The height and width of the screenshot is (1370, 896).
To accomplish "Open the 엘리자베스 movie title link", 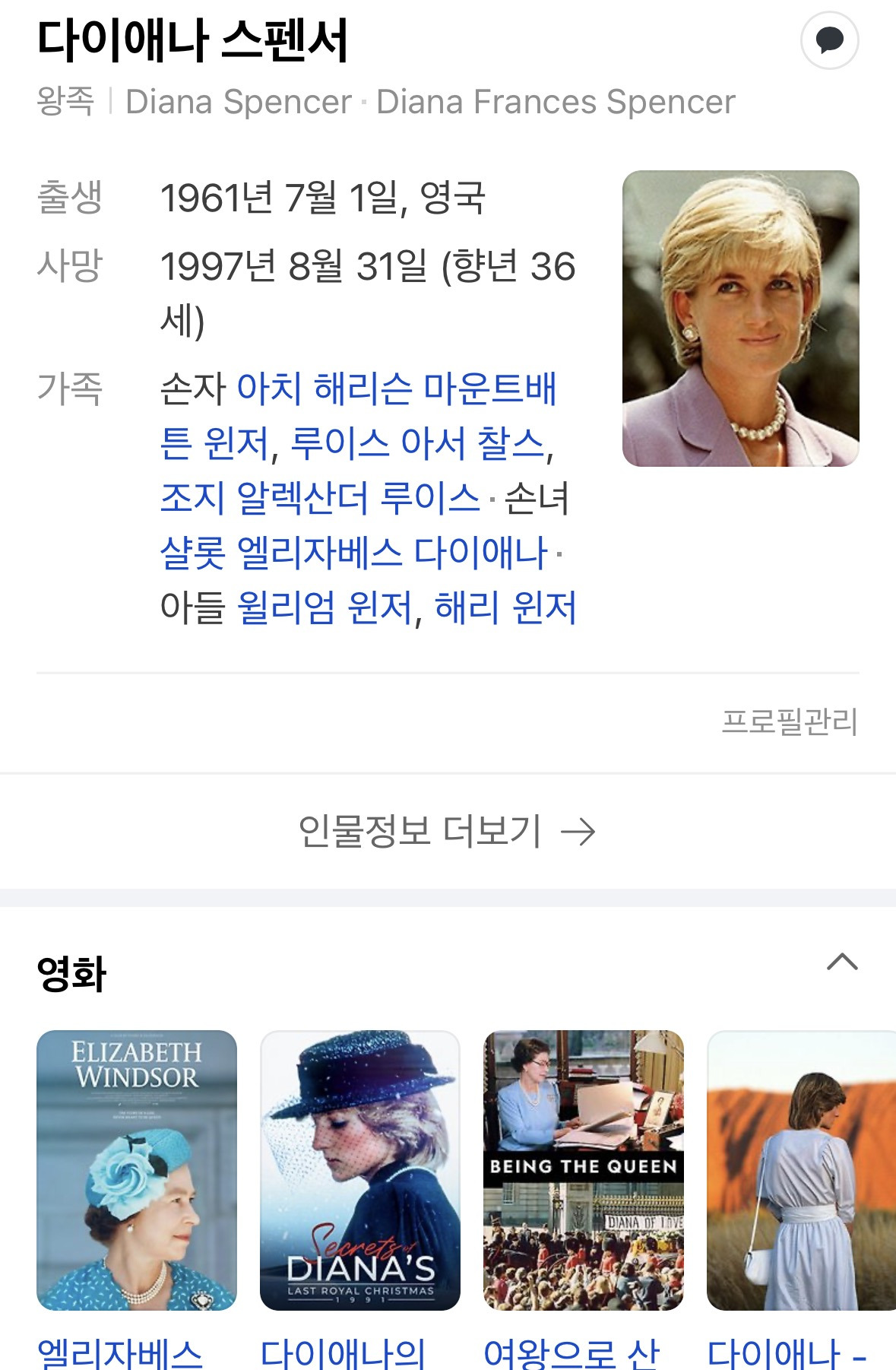I will tap(120, 1353).
